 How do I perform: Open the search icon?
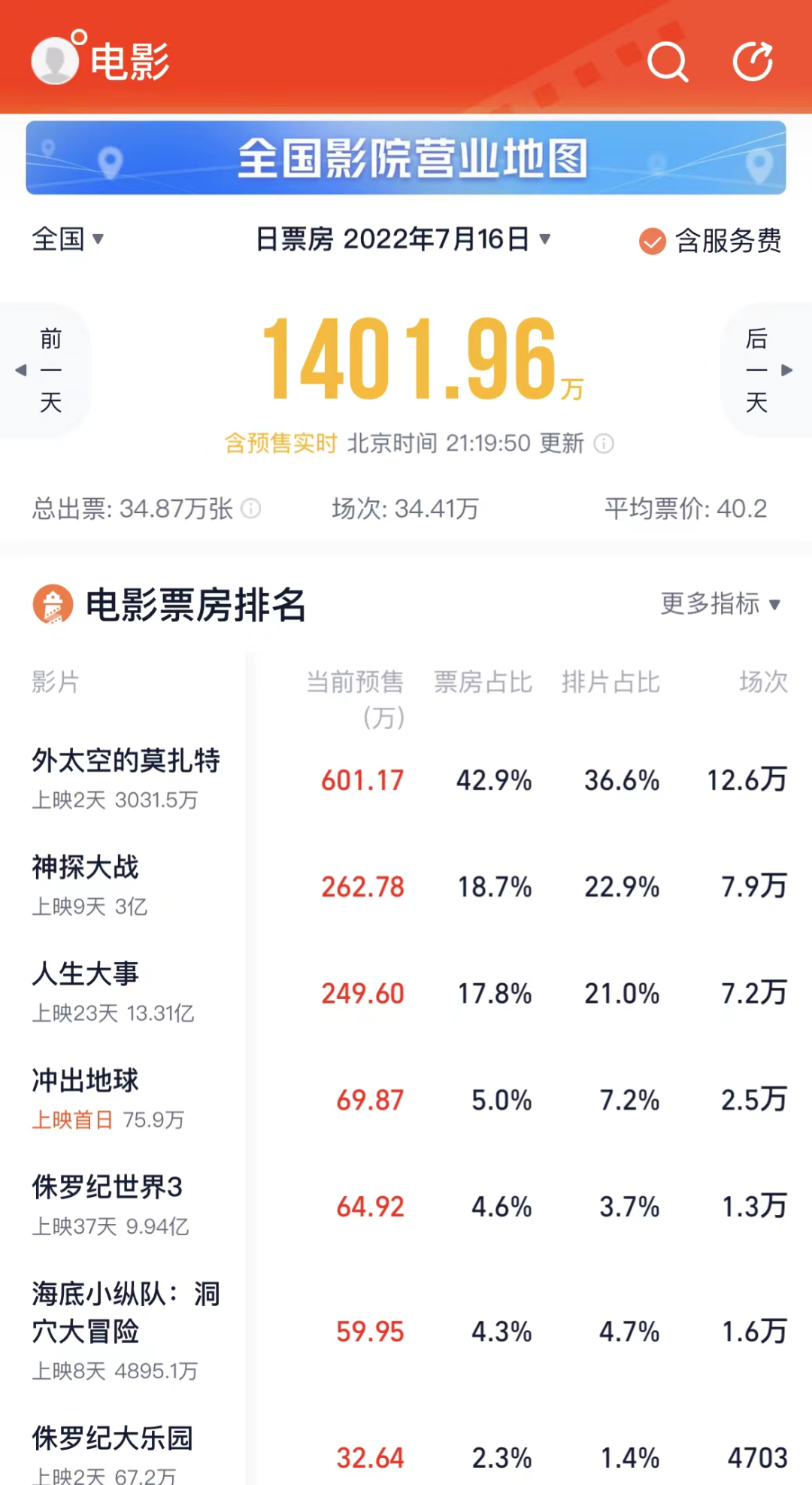pyautogui.click(x=668, y=62)
